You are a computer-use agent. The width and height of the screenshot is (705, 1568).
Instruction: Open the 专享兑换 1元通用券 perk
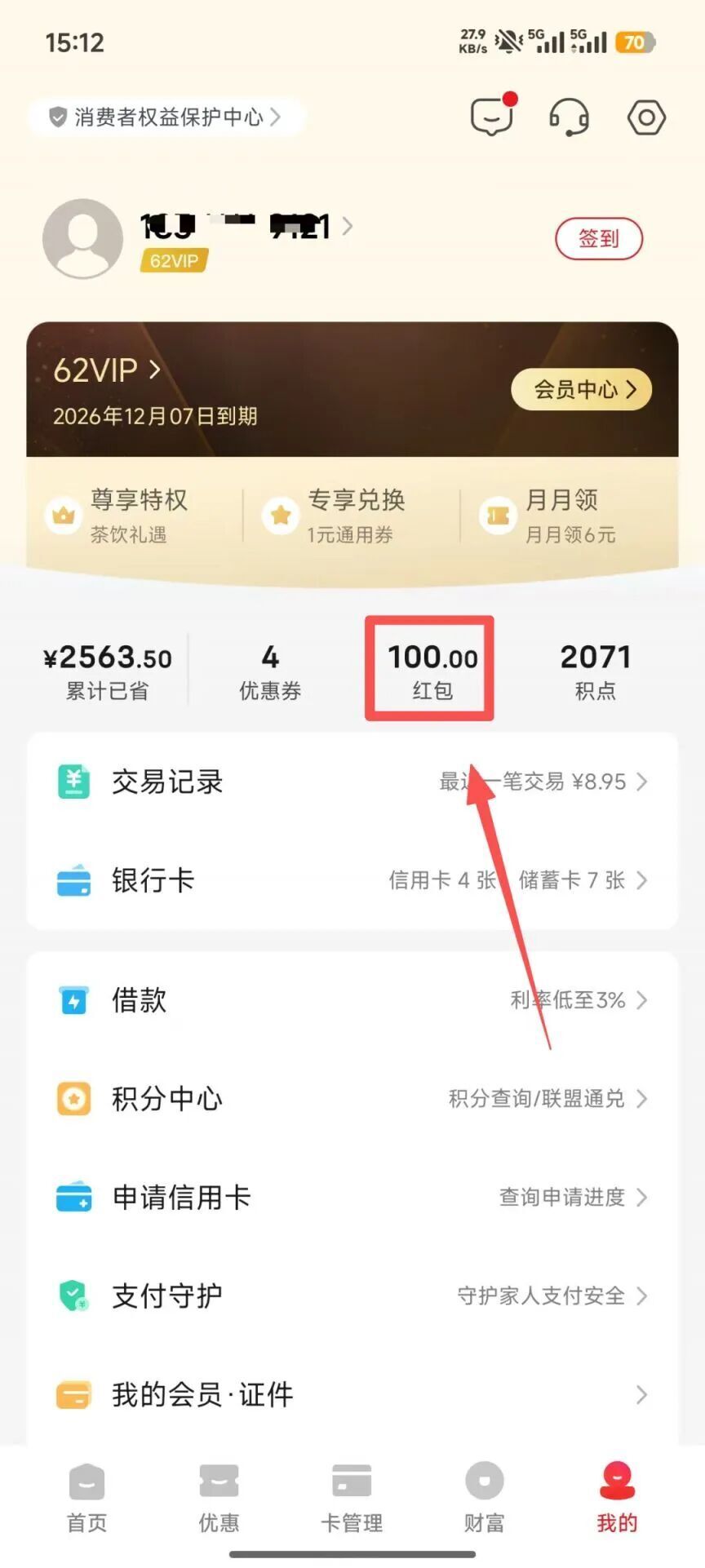pos(351,516)
